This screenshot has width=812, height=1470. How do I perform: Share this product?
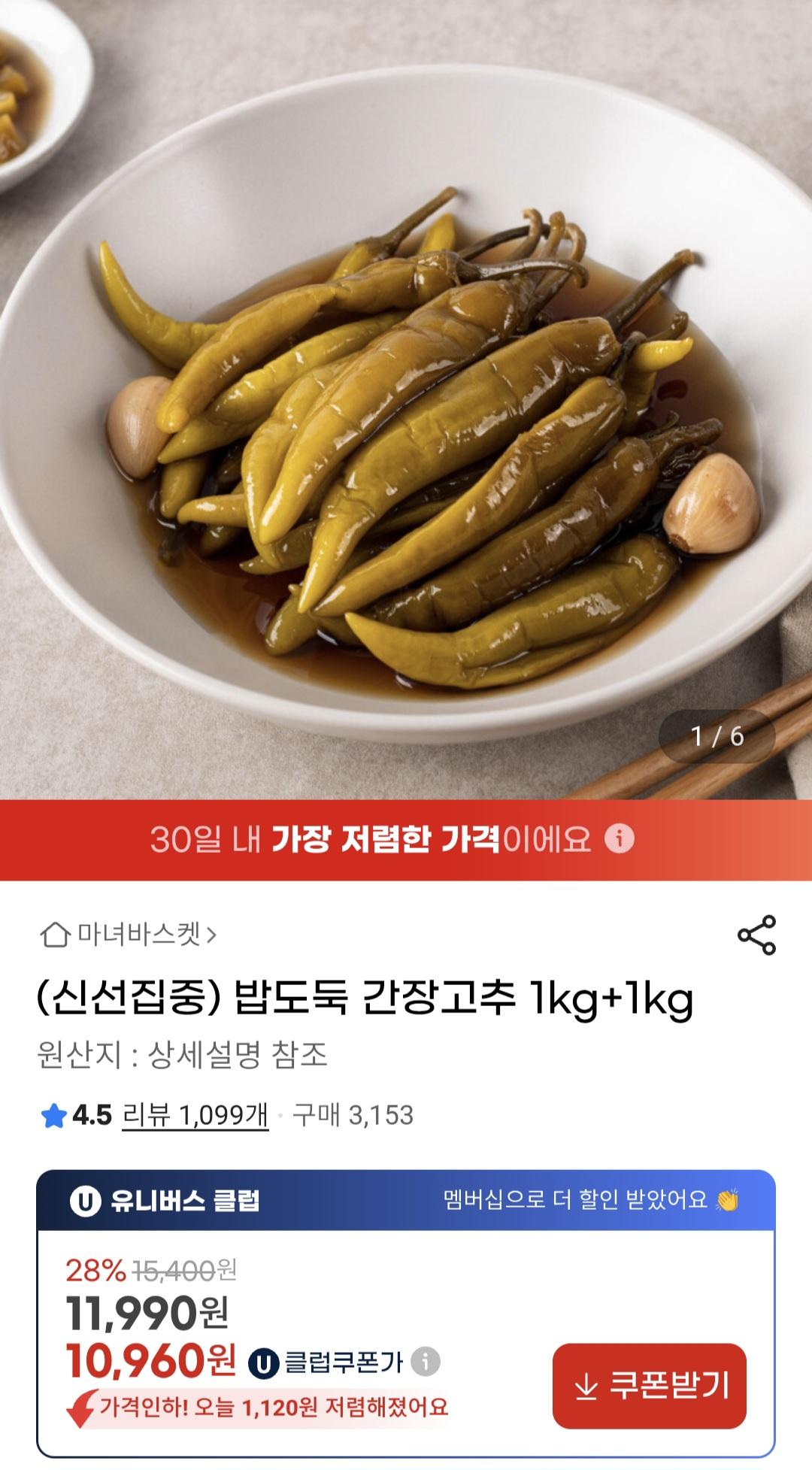click(756, 935)
